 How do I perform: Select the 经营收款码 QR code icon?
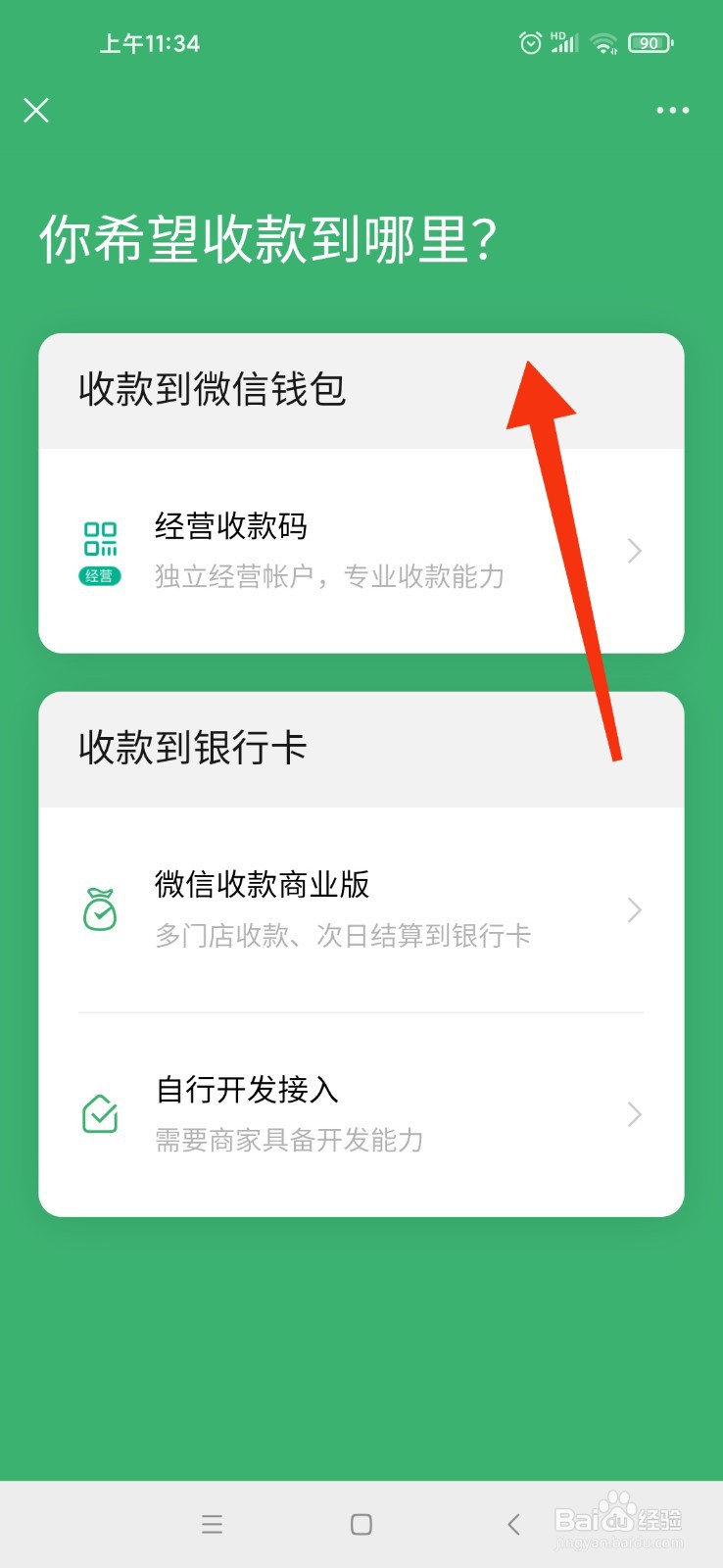coord(99,537)
